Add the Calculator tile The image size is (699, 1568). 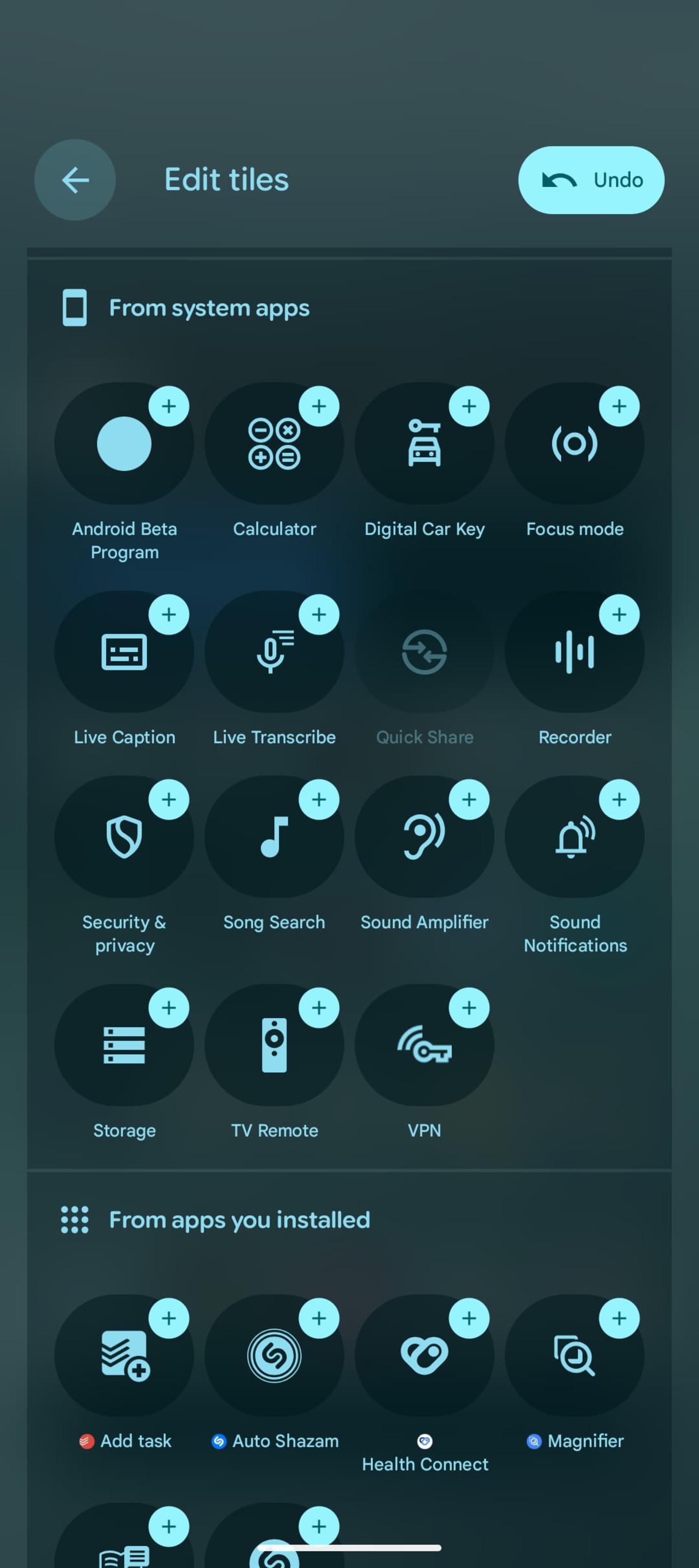coord(319,406)
